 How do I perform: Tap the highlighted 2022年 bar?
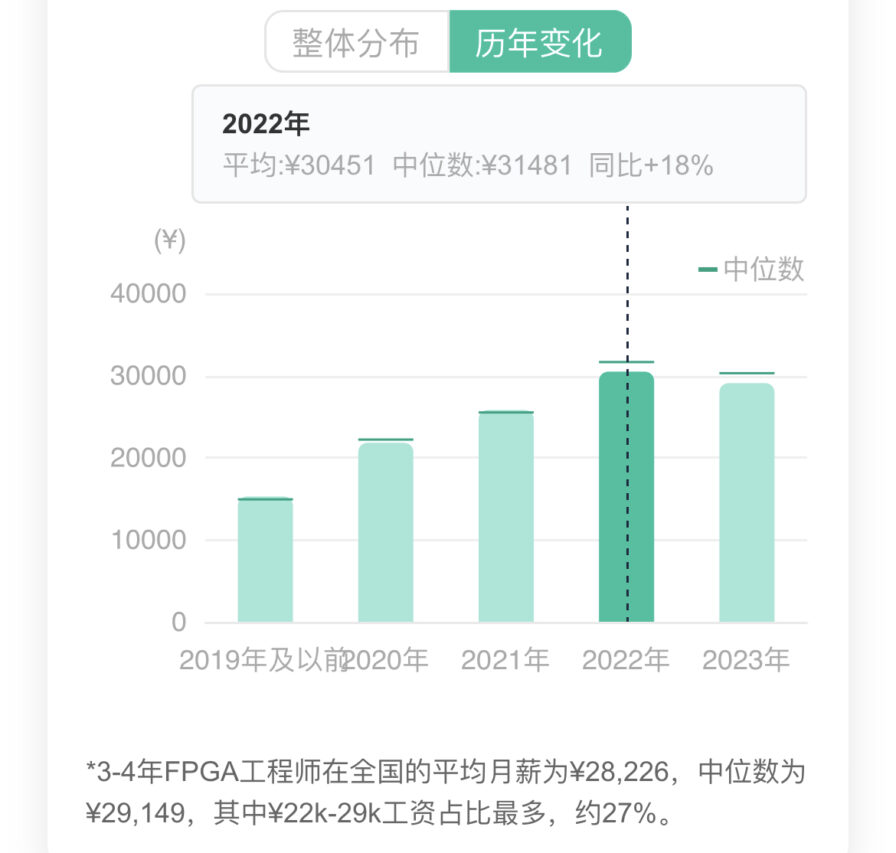[x=626, y=497]
